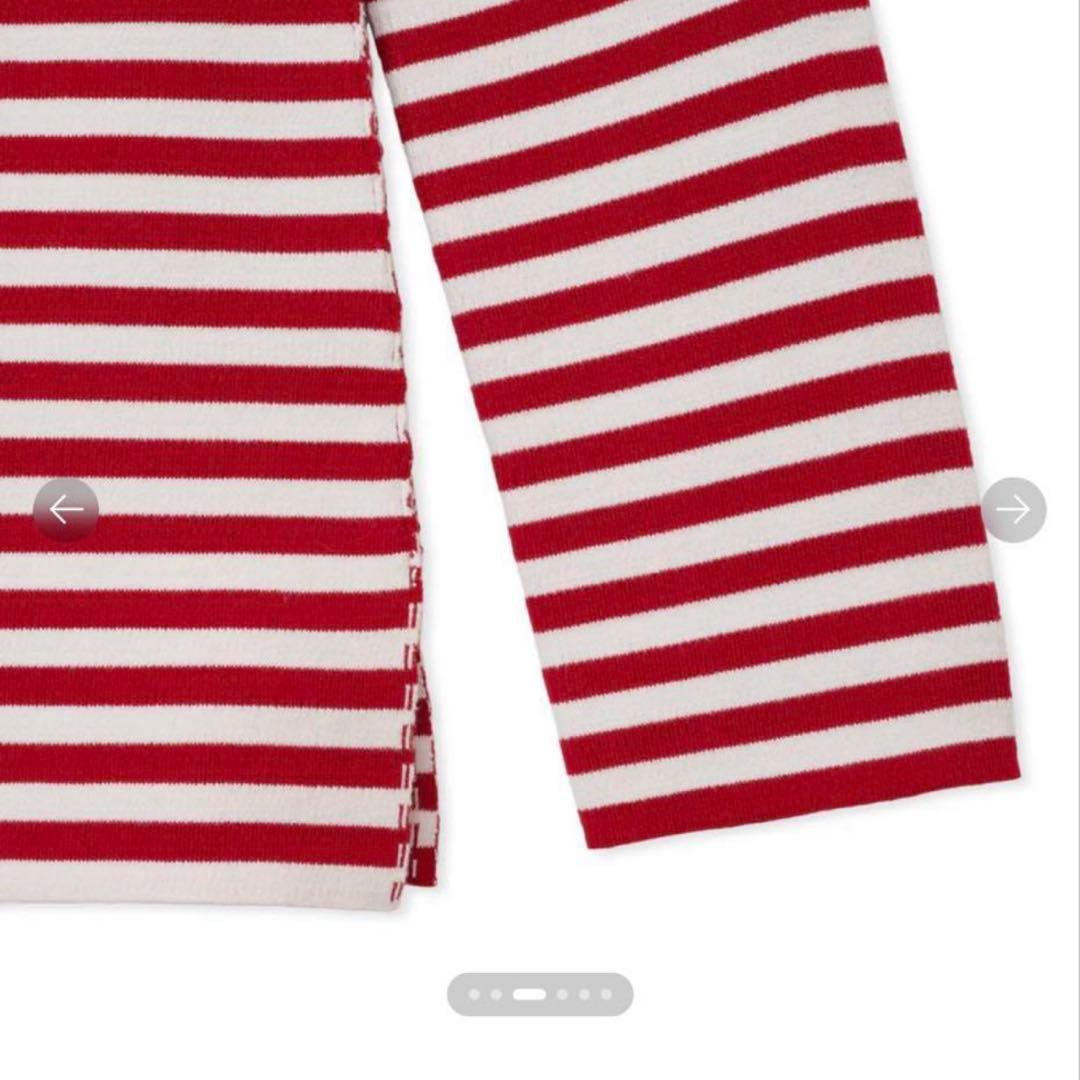This screenshot has width=1080, height=1080.
Task: Show the next product image
Action: (x=1013, y=510)
